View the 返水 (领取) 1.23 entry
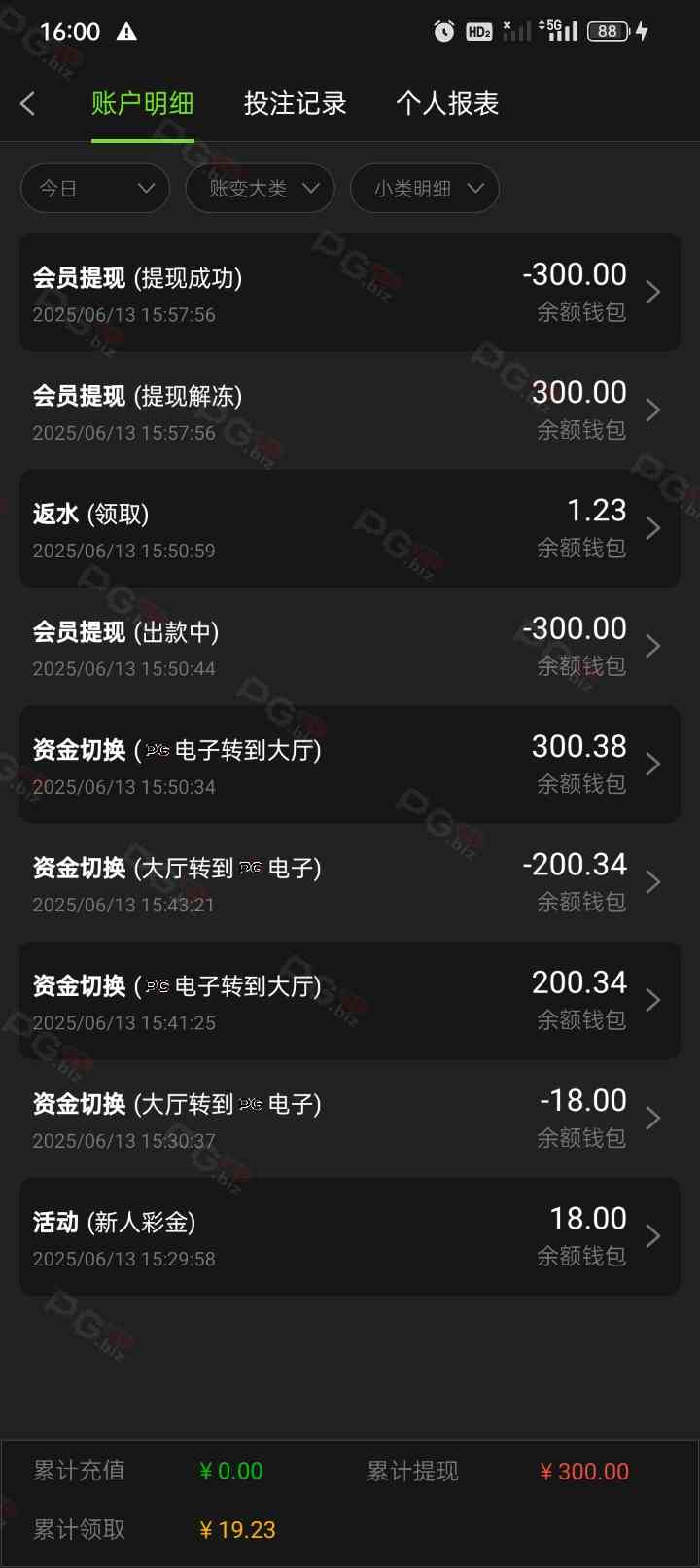700x1568 pixels. (350, 528)
